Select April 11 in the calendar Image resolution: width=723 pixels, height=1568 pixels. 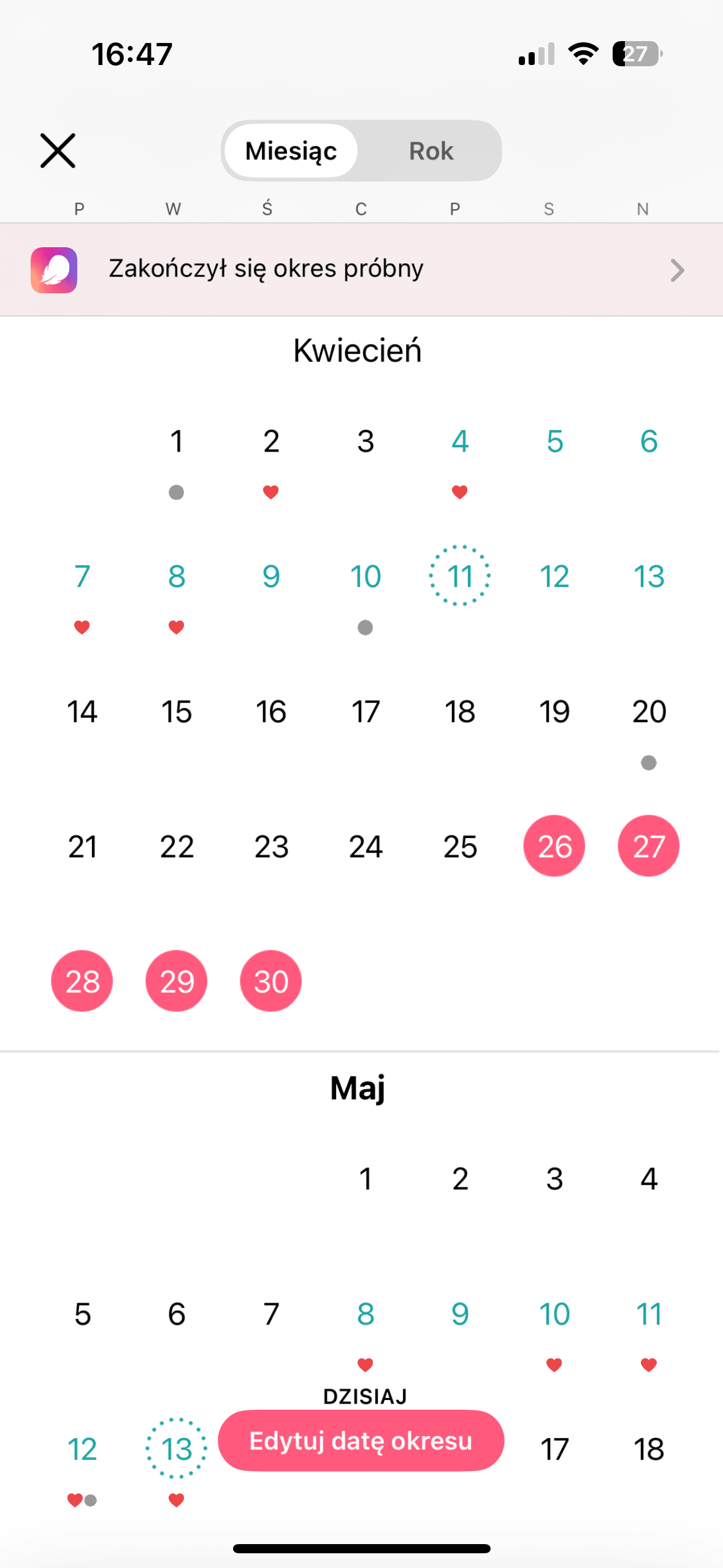[x=460, y=575]
